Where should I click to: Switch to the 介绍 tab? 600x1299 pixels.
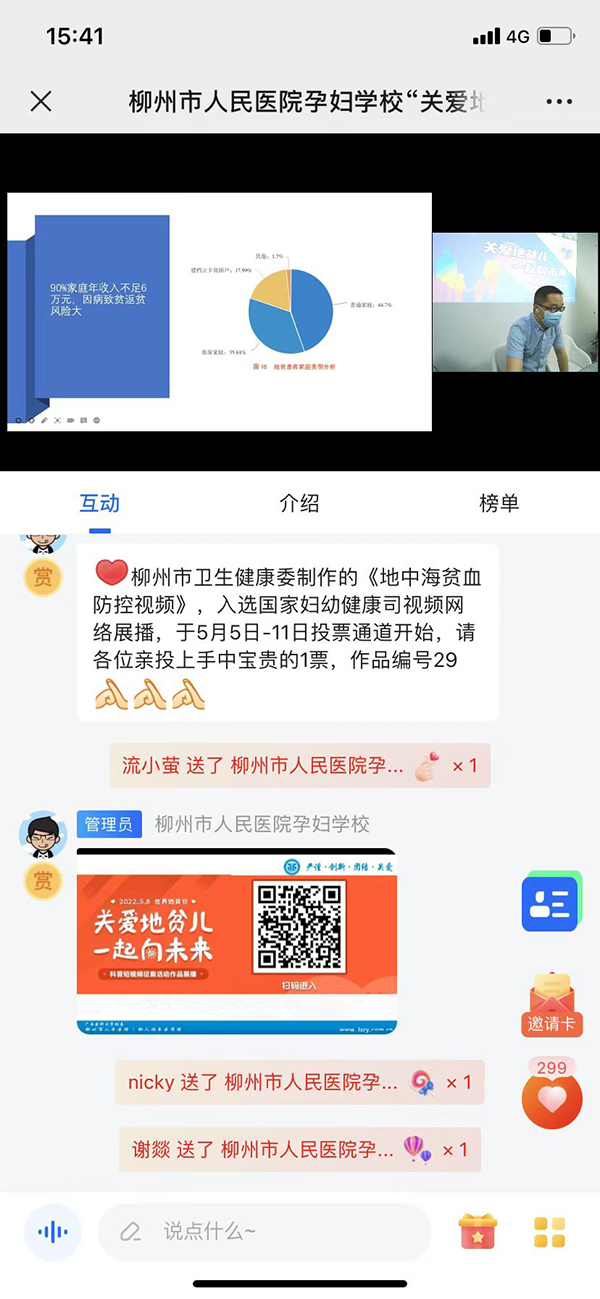[299, 503]
